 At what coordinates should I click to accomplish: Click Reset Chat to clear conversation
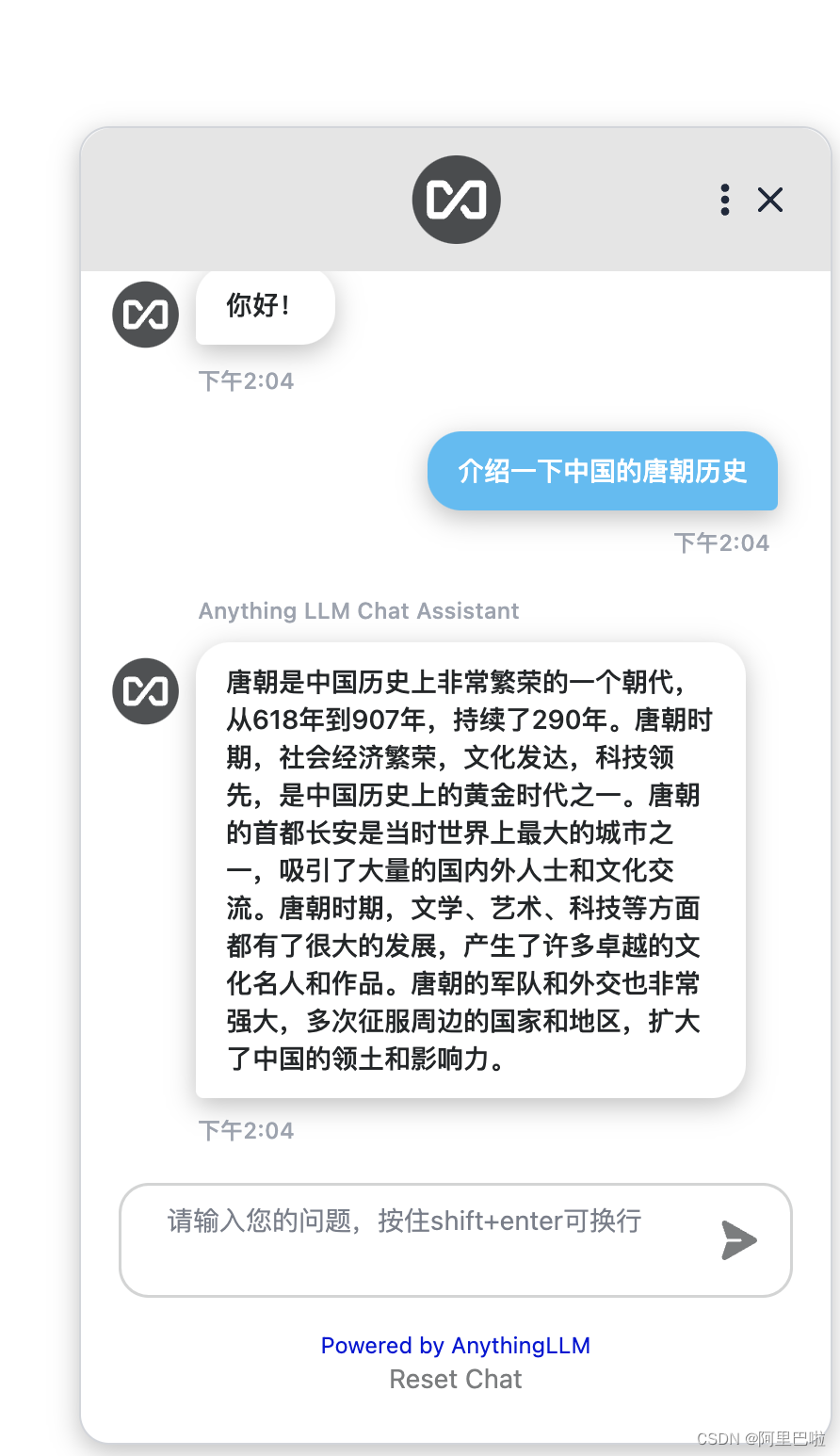click(456, 1379)
